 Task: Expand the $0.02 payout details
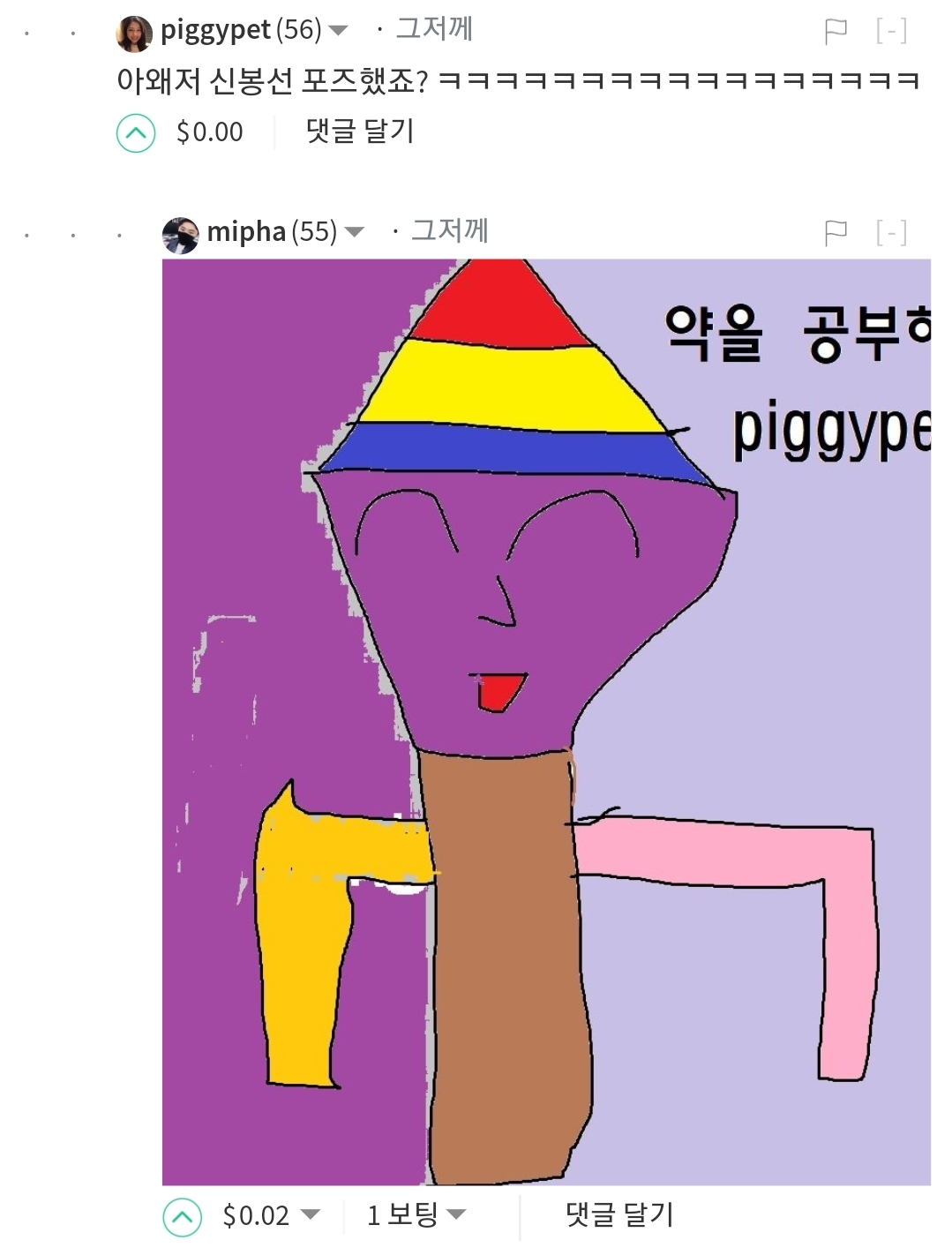(x=271, y=1216)
